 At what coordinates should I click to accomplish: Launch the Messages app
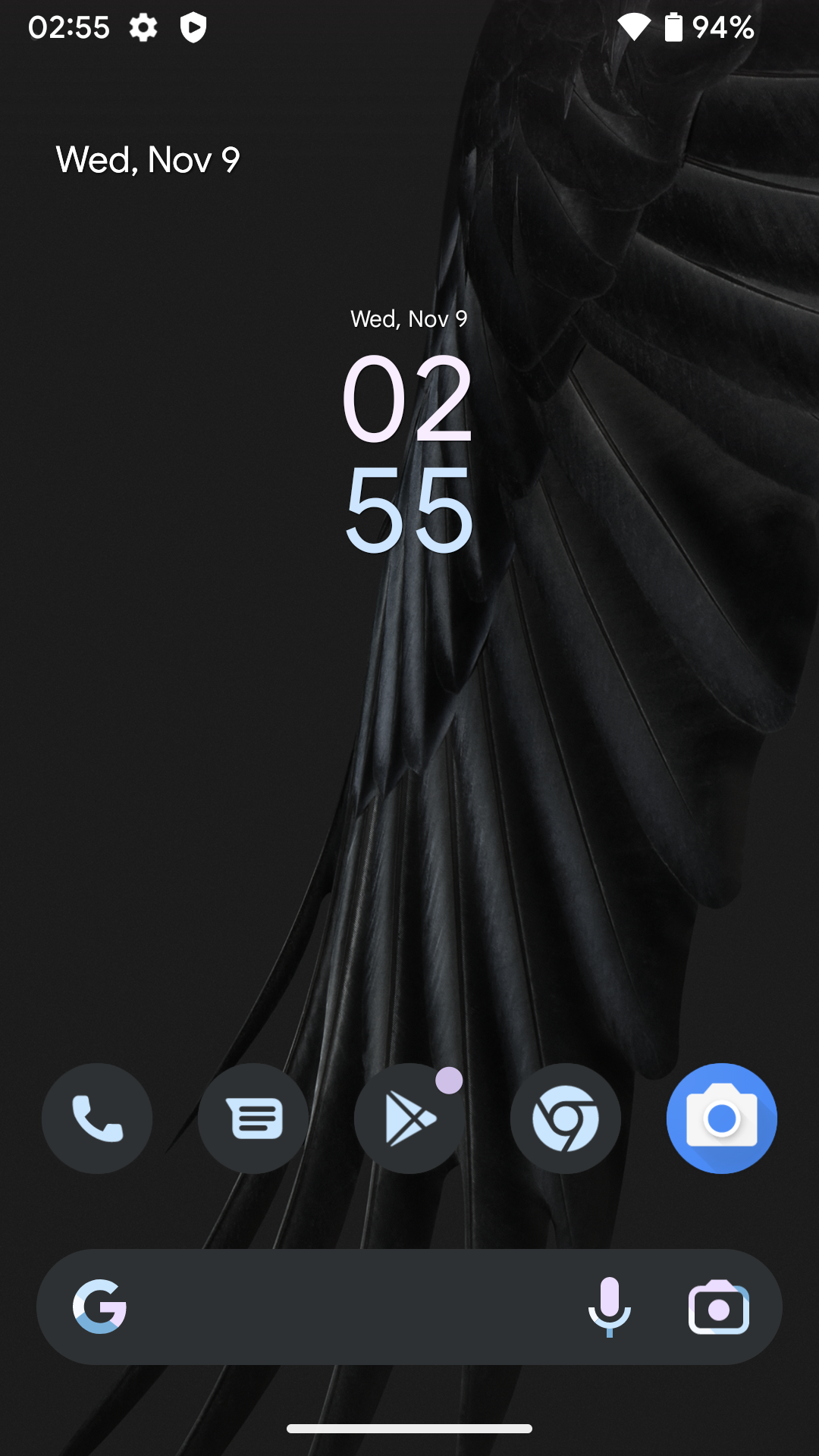tap(253, 1119)
